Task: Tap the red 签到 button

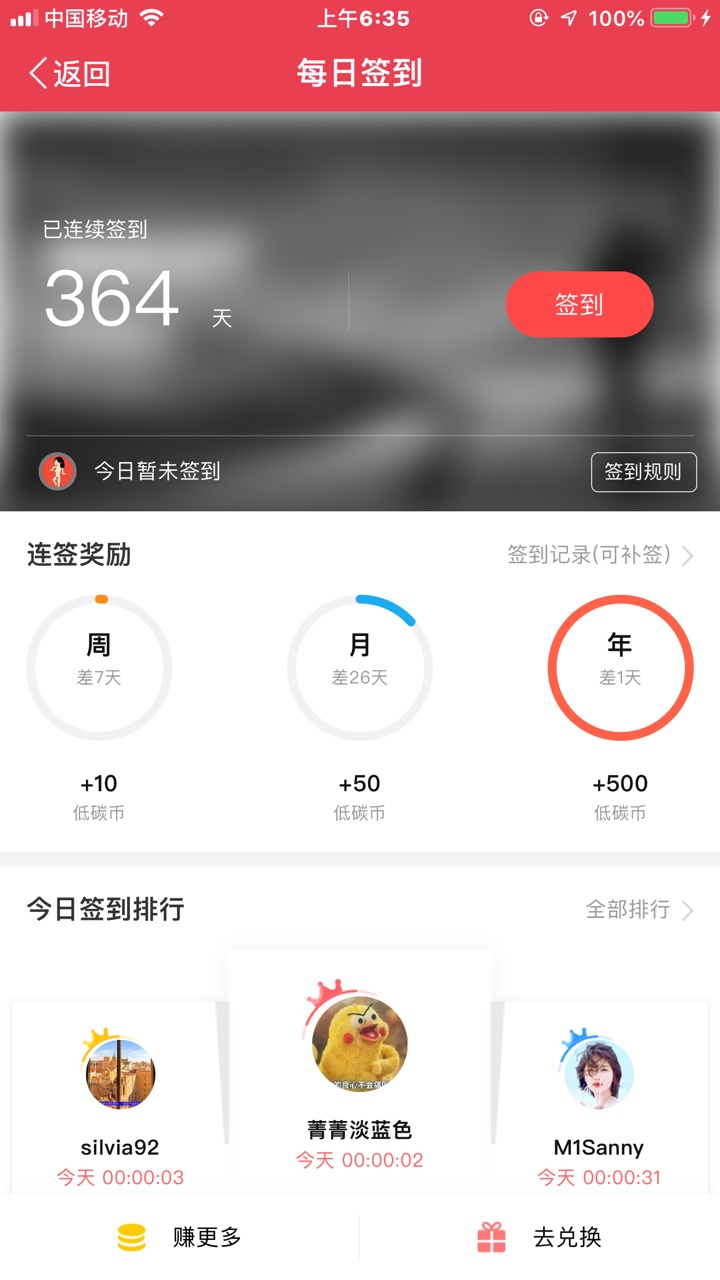Action: 580,304
